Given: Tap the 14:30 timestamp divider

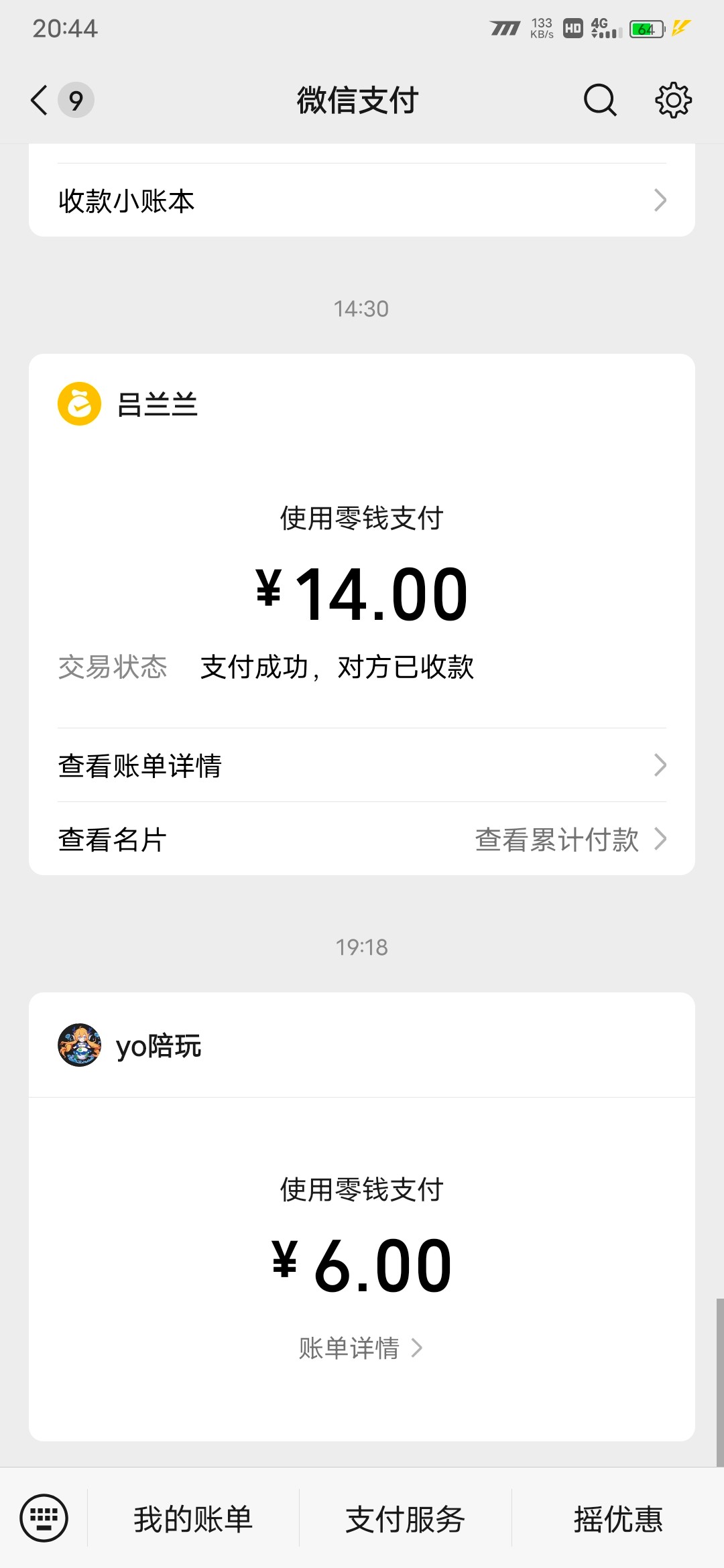Looking at the screenshot, I should pos(362,309).
